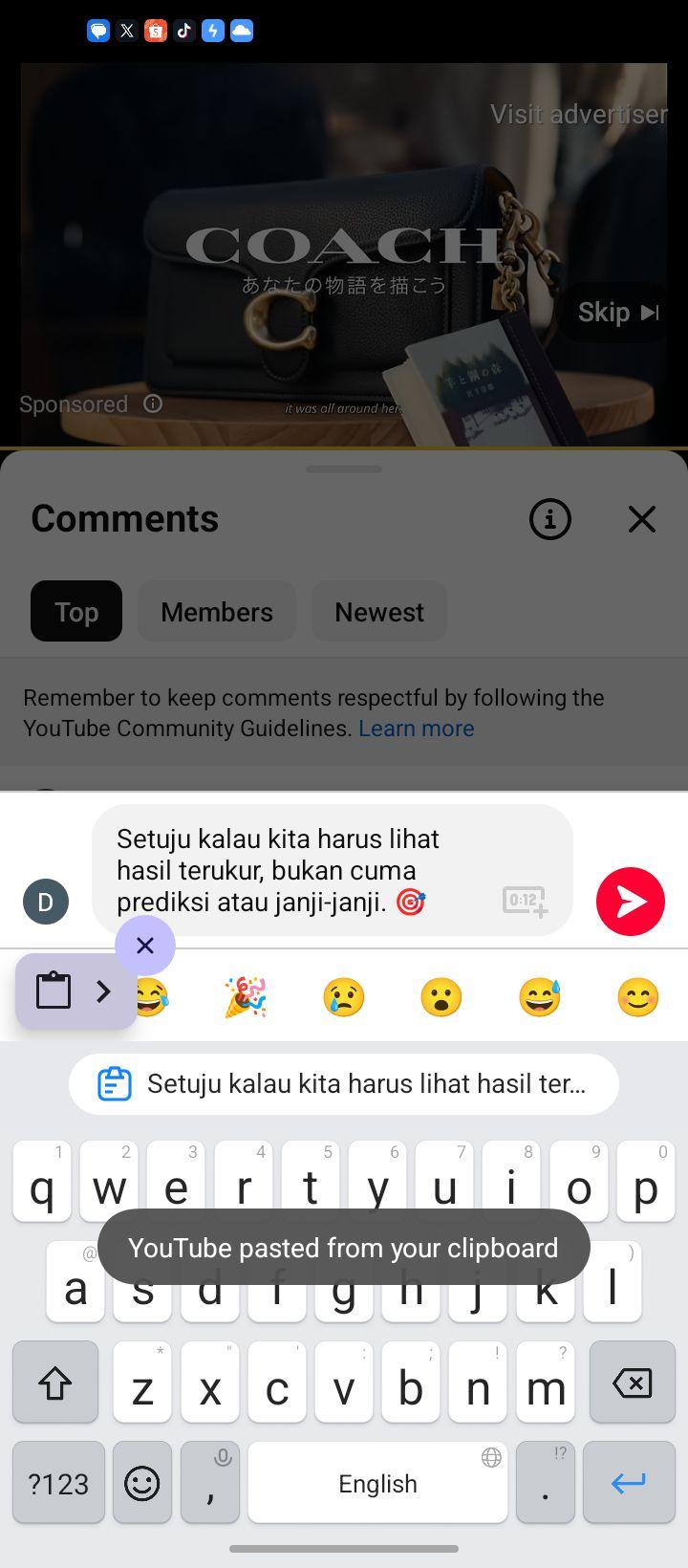Expand the clipboard panel

pos(76,991)
